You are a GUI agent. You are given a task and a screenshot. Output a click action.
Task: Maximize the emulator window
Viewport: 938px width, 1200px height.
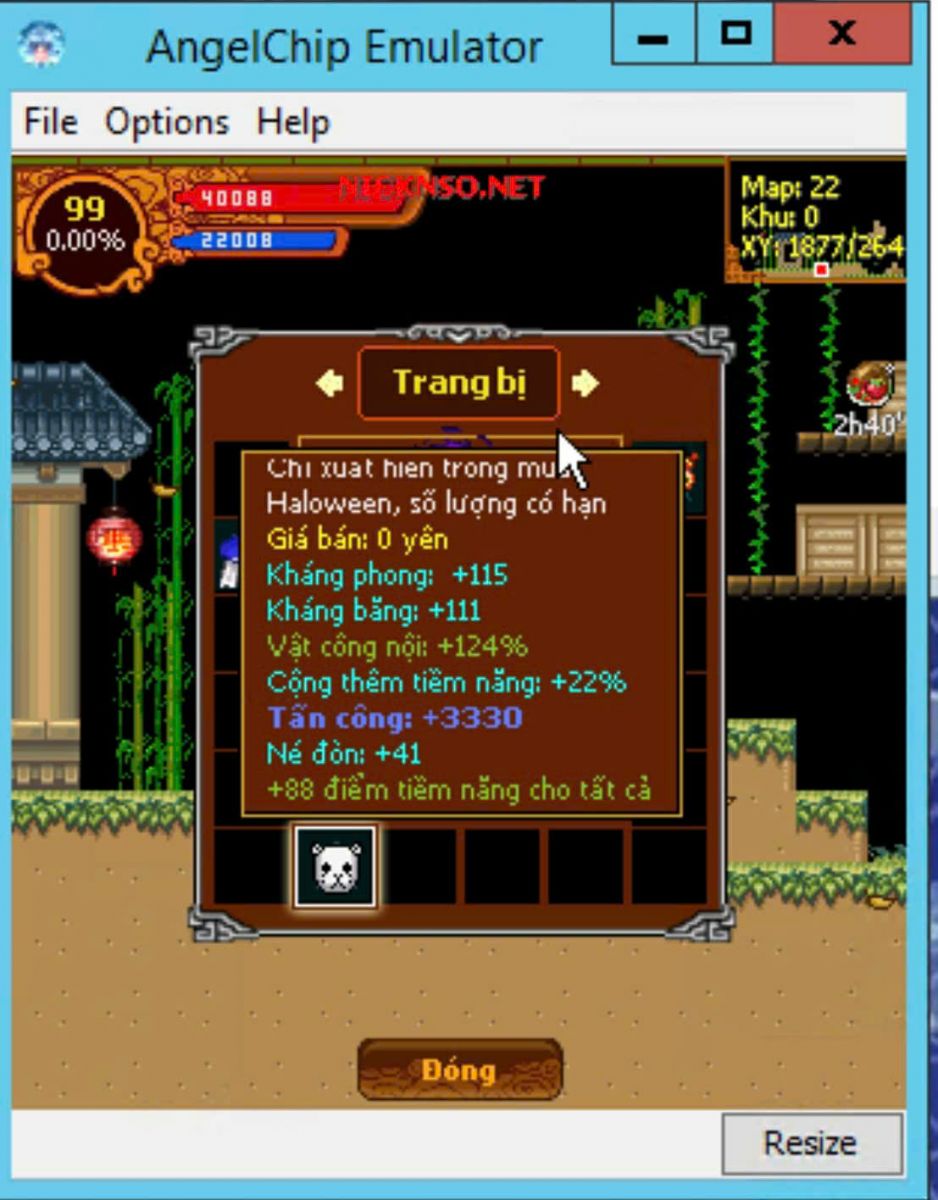[736, 35]
